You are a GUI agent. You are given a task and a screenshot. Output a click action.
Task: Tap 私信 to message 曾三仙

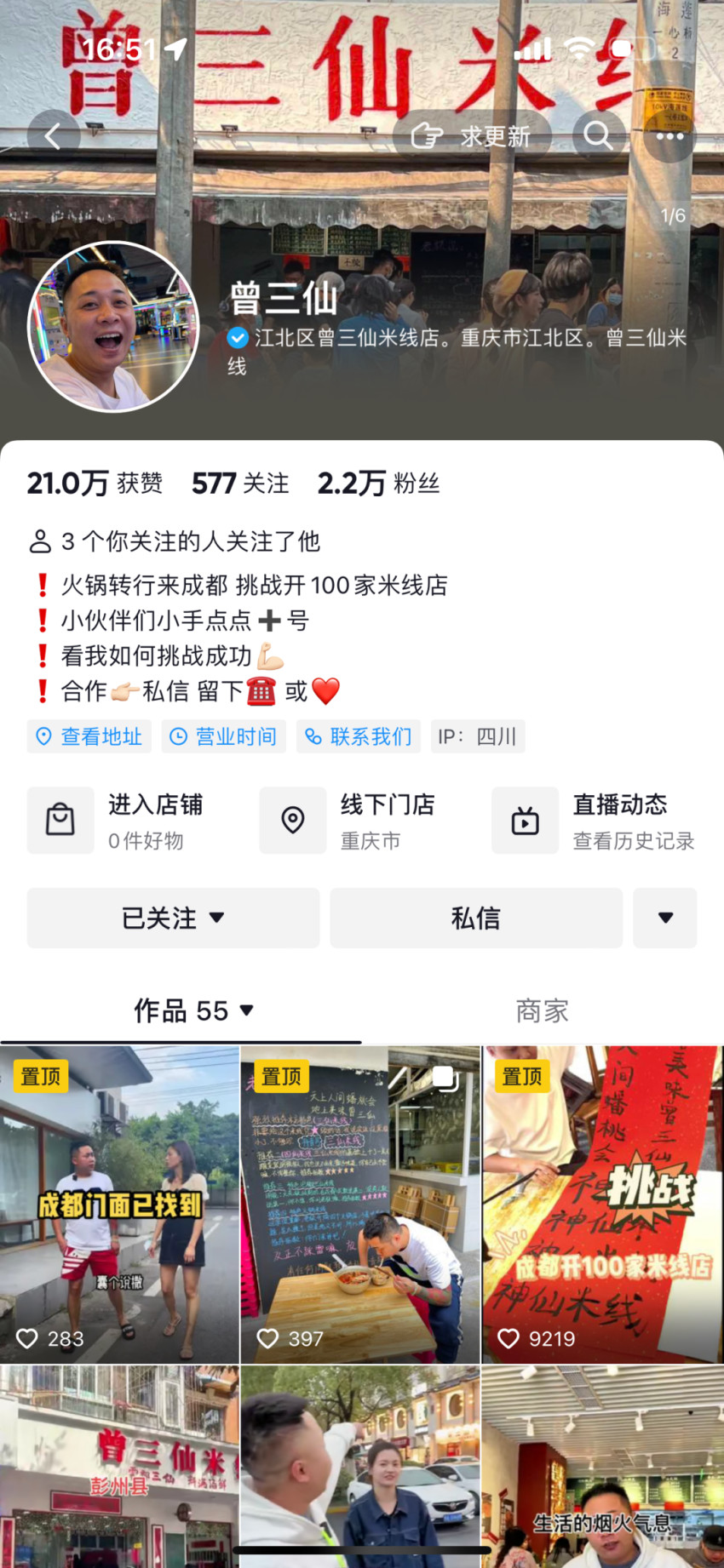coord(475,918)
